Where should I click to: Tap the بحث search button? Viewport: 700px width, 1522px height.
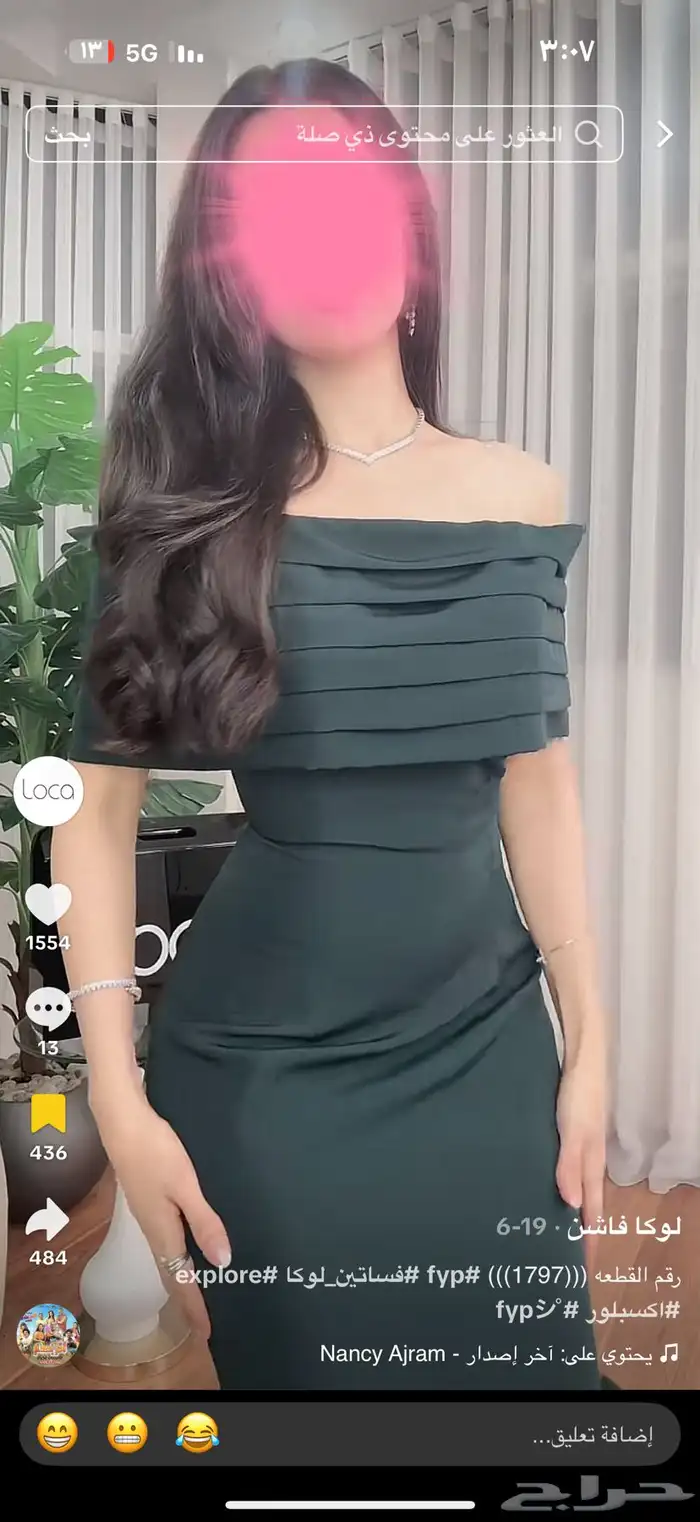(68, 135)
